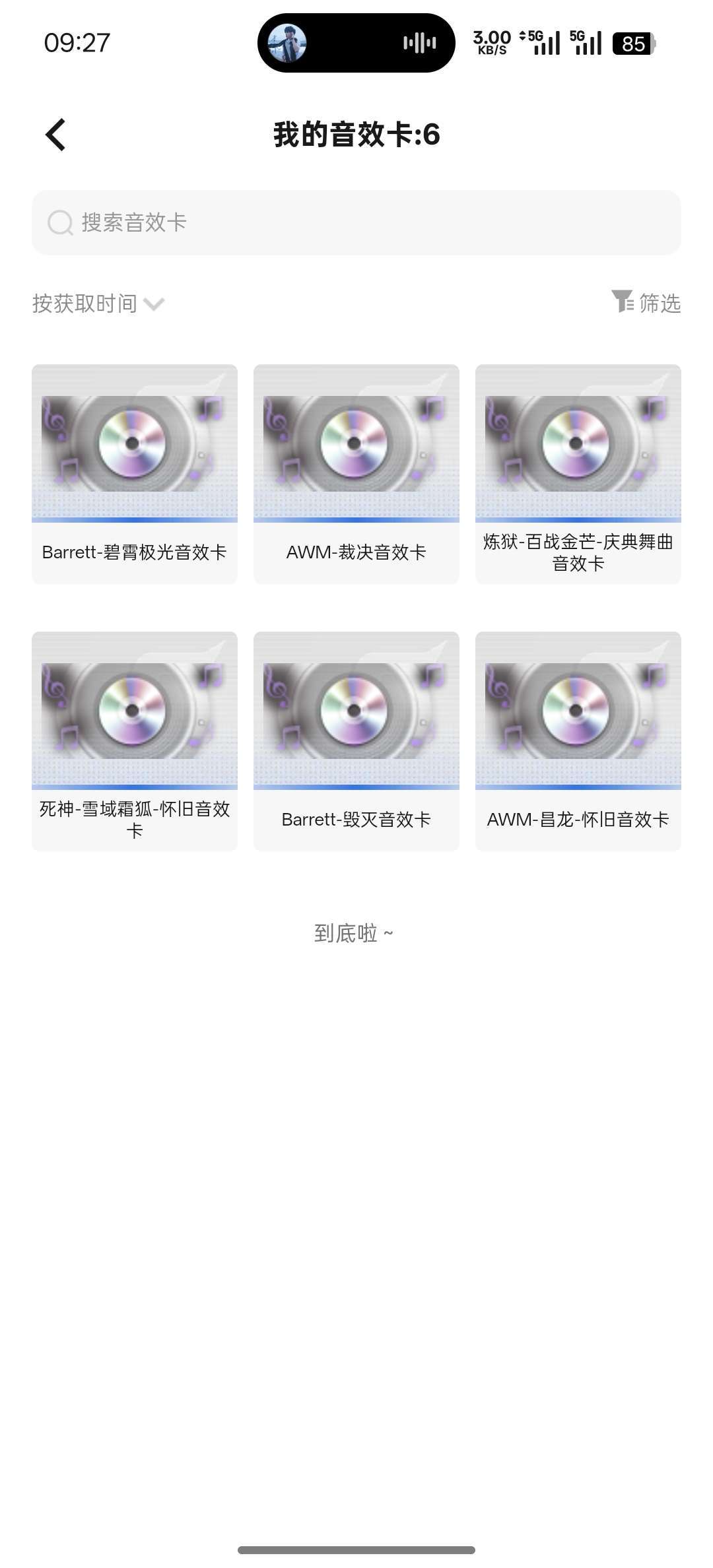Tap the Dynamic Island audio waveform indicator

tap(418, 42)
